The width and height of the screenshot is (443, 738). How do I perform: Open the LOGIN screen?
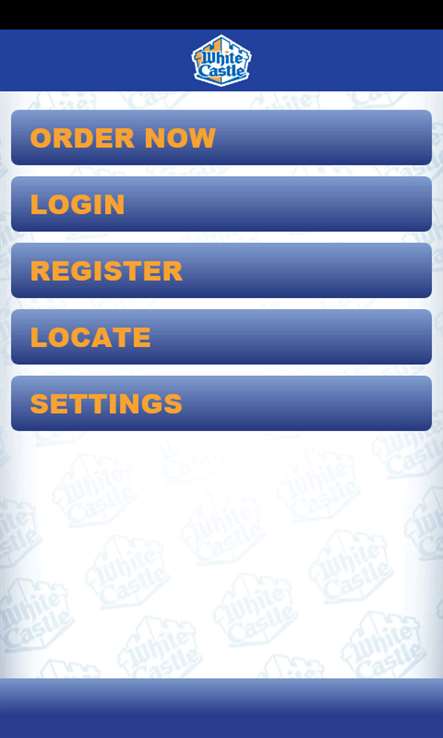221,204
